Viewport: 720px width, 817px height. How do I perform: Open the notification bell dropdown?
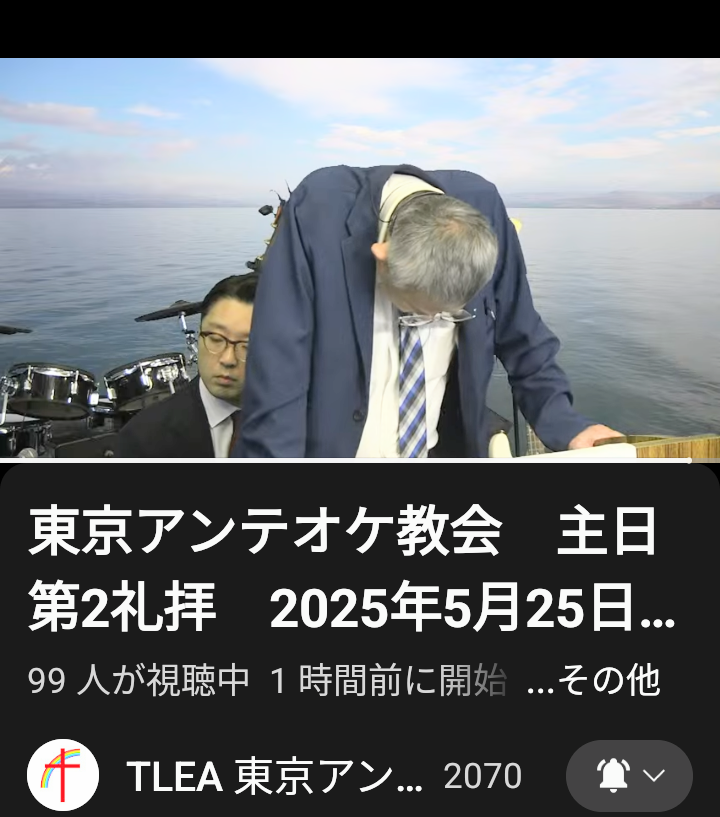coord(629,776)
